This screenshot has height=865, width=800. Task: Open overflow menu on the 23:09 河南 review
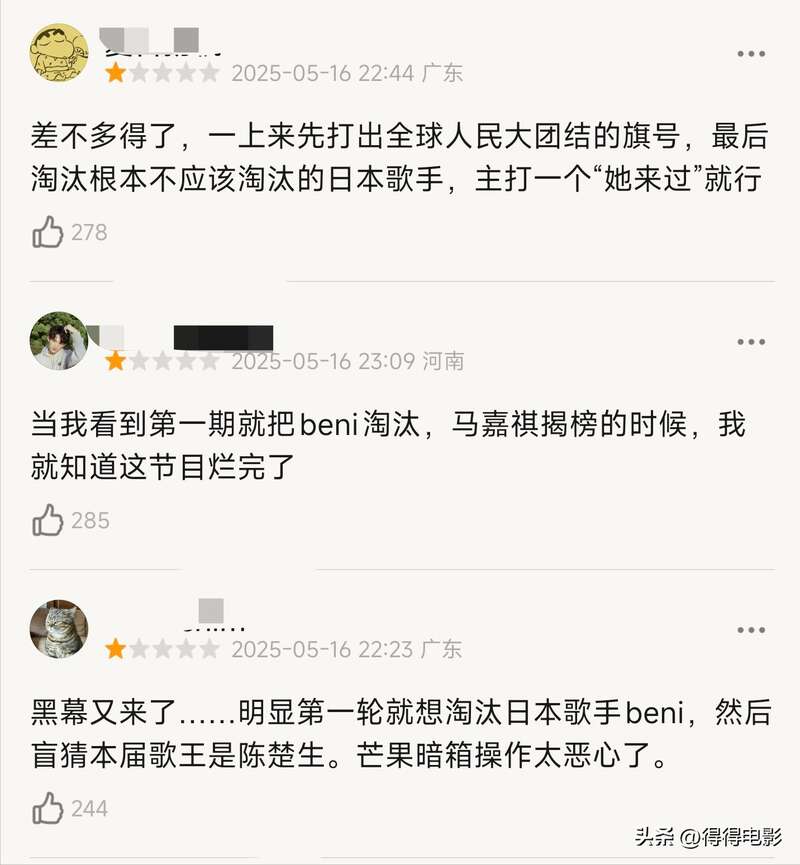coord(751,342)
